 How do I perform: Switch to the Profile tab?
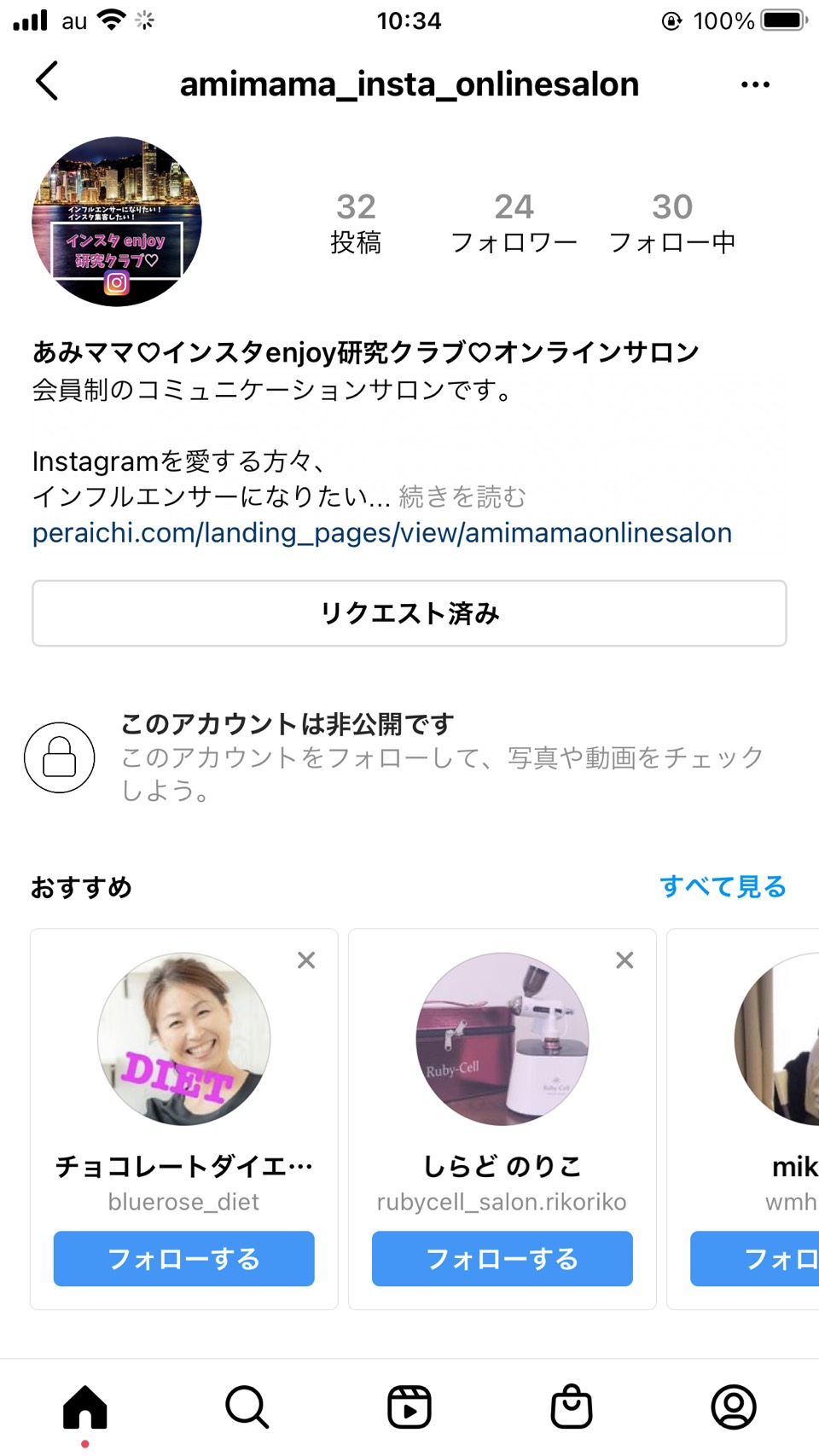coord(734,1407)
